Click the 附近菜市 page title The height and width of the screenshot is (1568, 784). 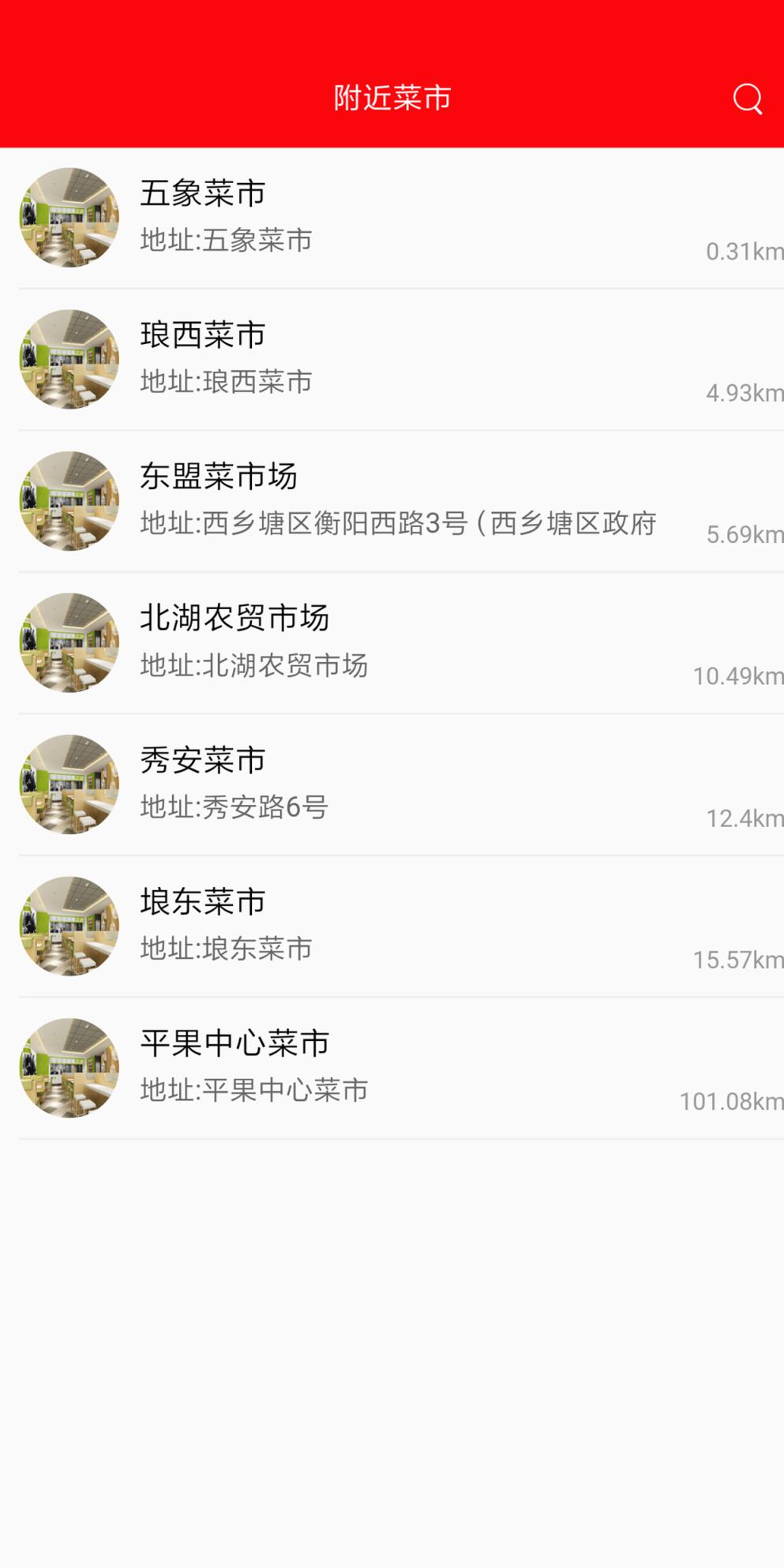pyautogui.click(x=392, y=98)
